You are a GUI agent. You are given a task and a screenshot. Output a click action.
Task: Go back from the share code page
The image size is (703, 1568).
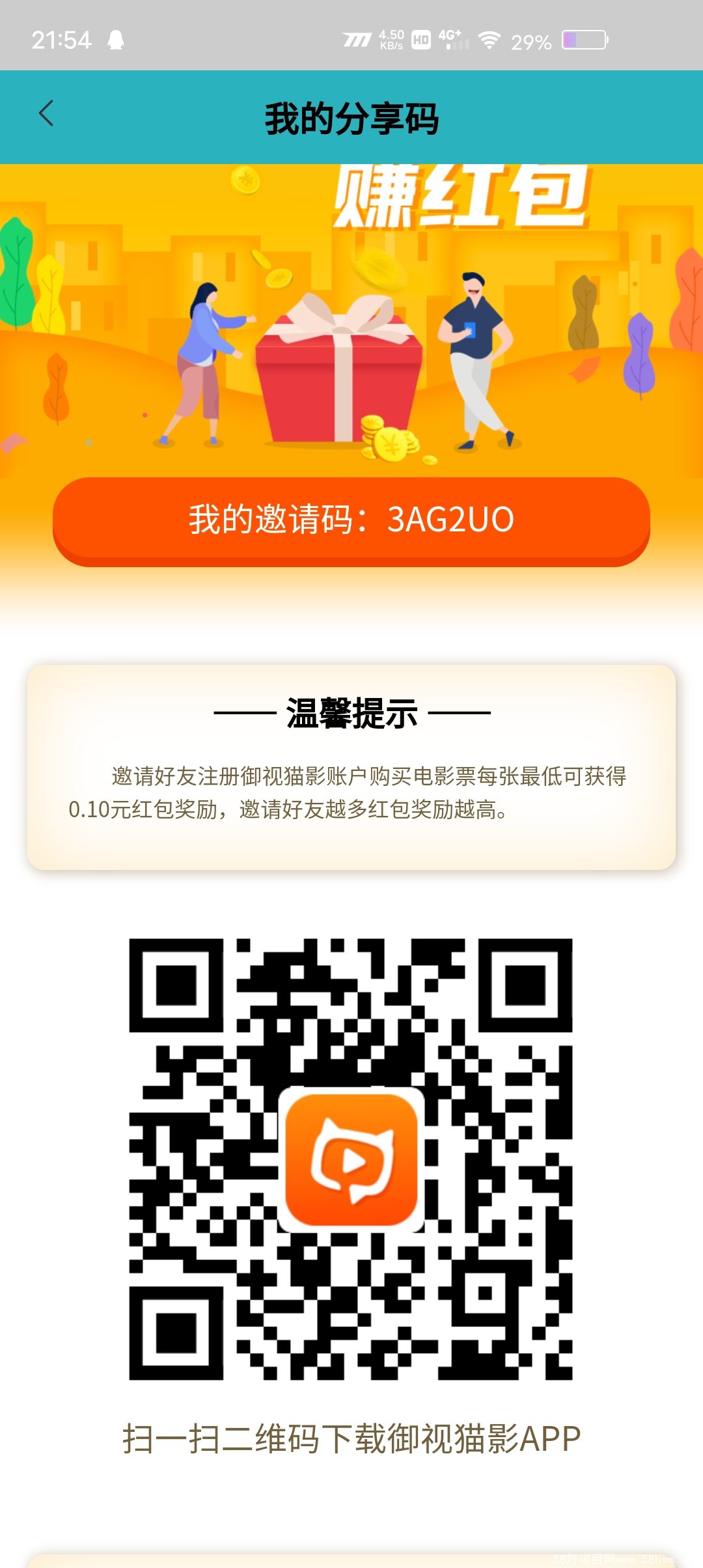coord(46,114)
